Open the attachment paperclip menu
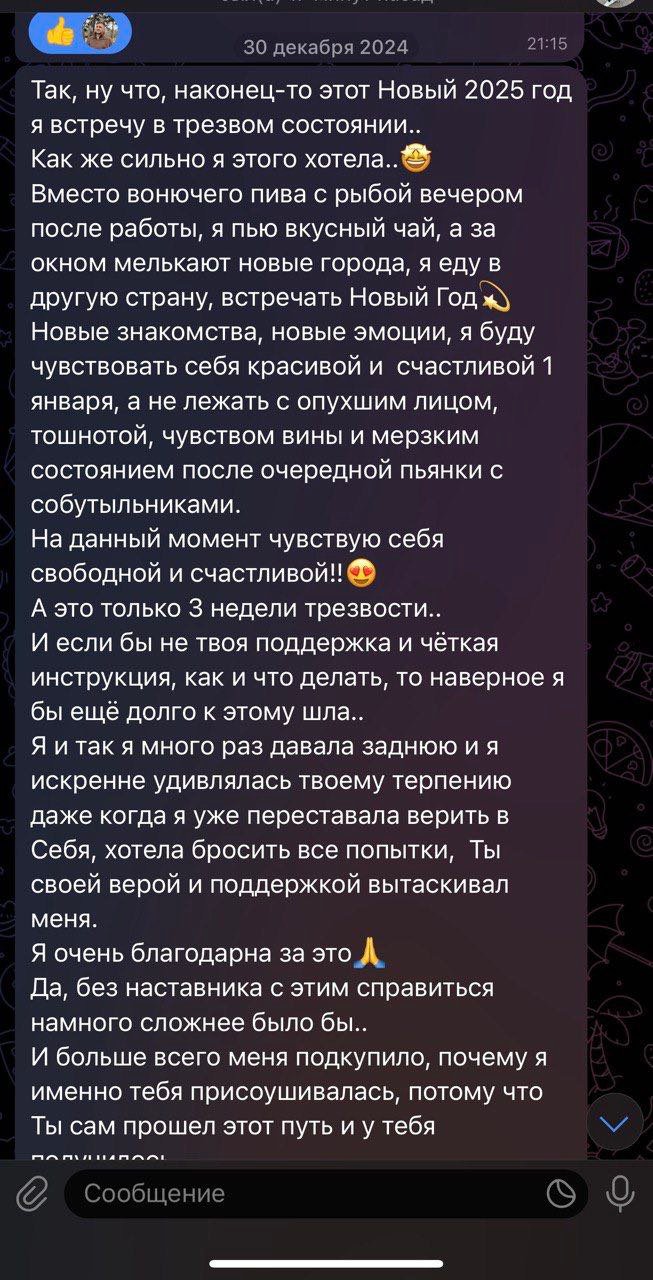 pos(33,1193)
